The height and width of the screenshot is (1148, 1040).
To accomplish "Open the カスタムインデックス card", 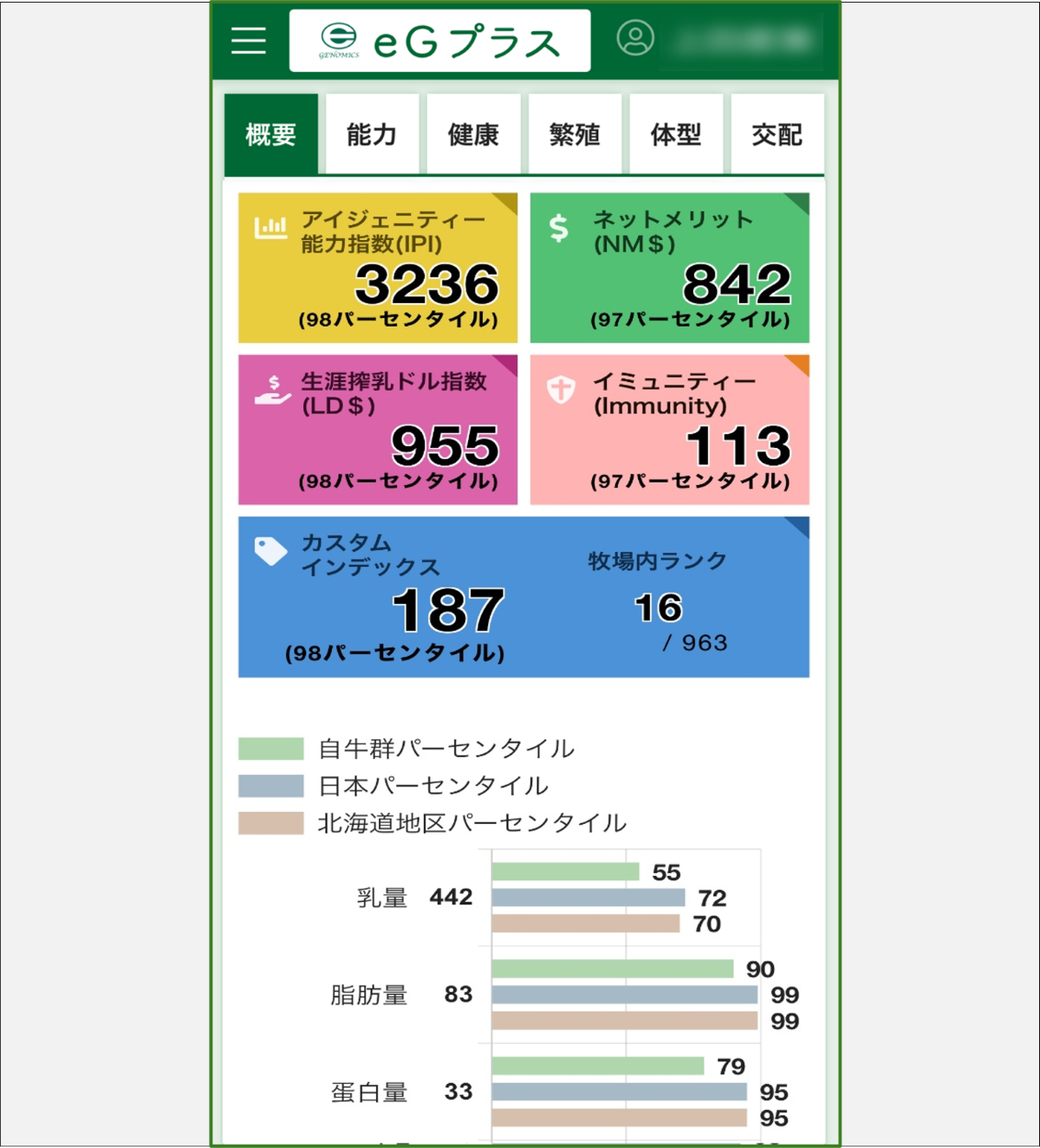I will (x=523, y=597).
